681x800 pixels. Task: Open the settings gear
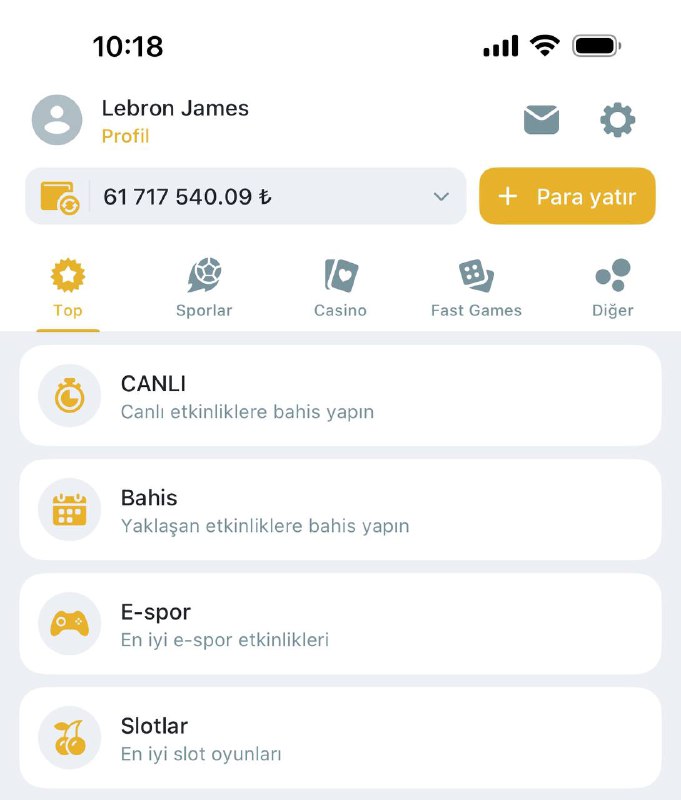coord(617,121)
